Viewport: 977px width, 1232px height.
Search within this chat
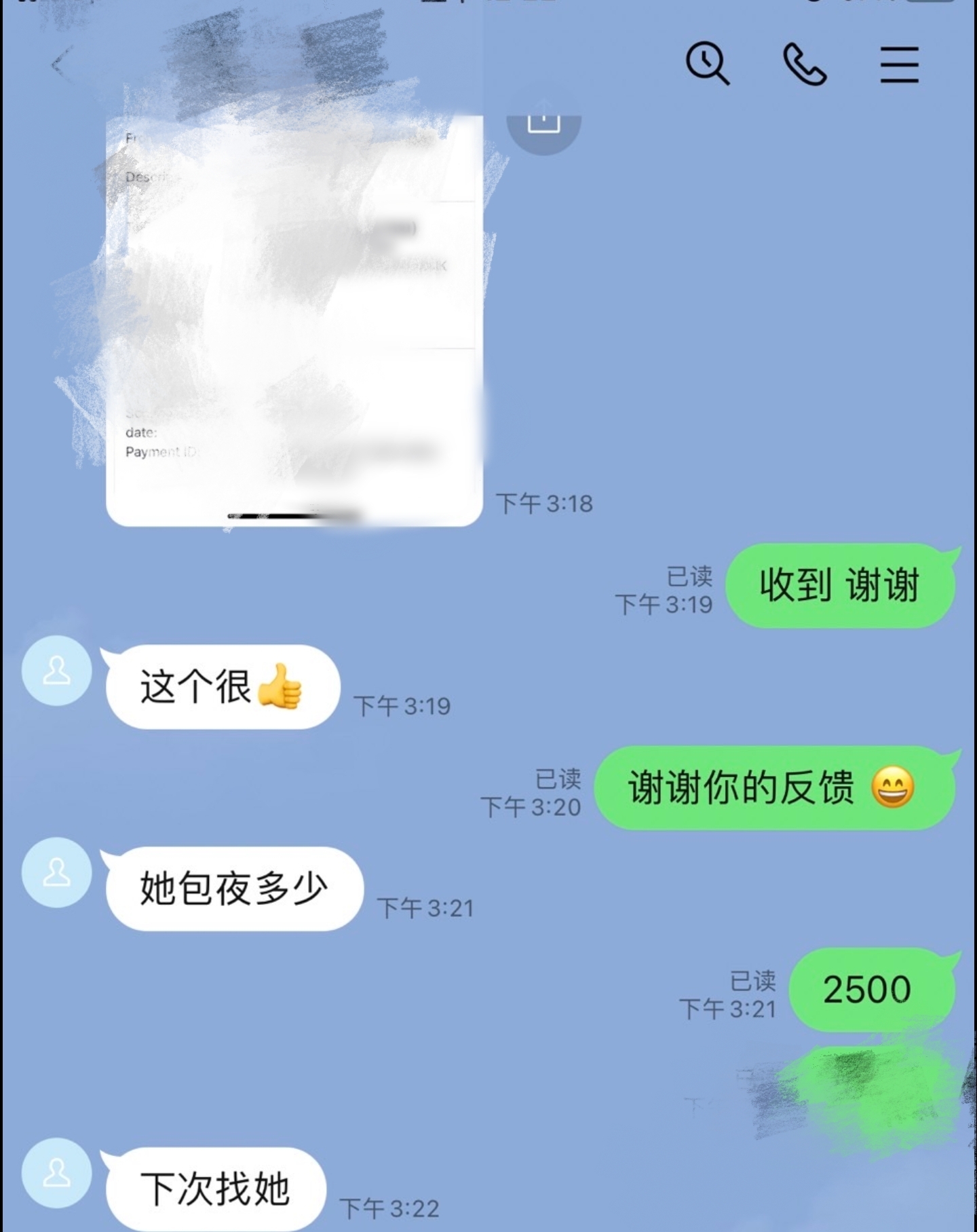coord(707,63)
